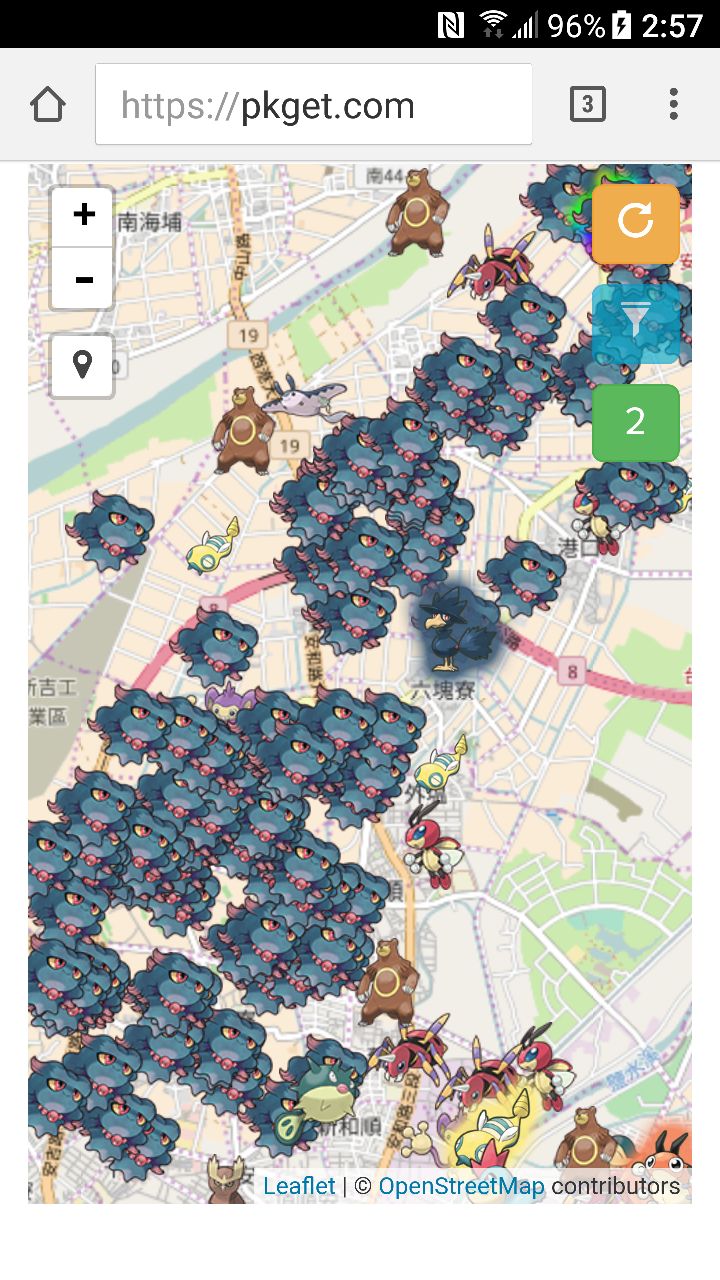720x1280 pixels.
Task: Zoom out of the map
Action: [83, 279]
